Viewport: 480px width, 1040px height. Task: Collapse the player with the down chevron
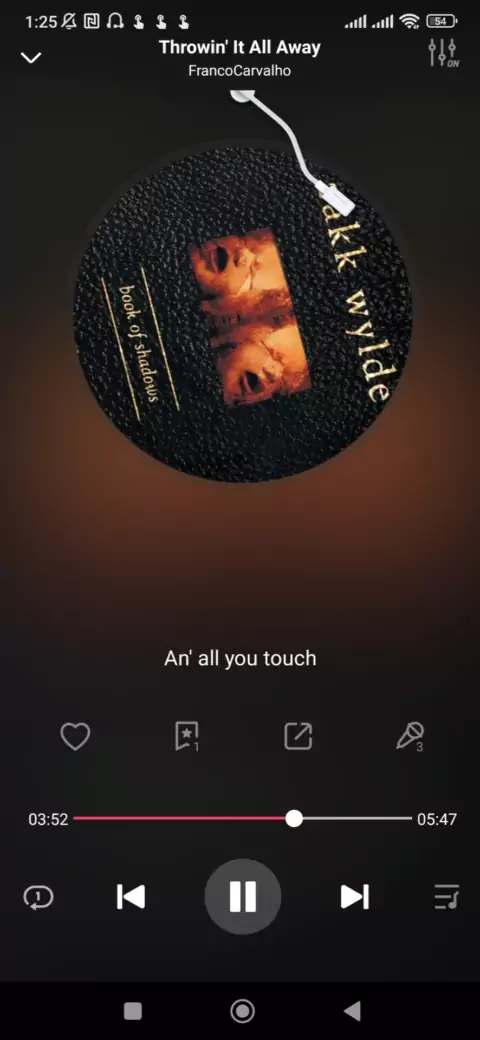31,58
